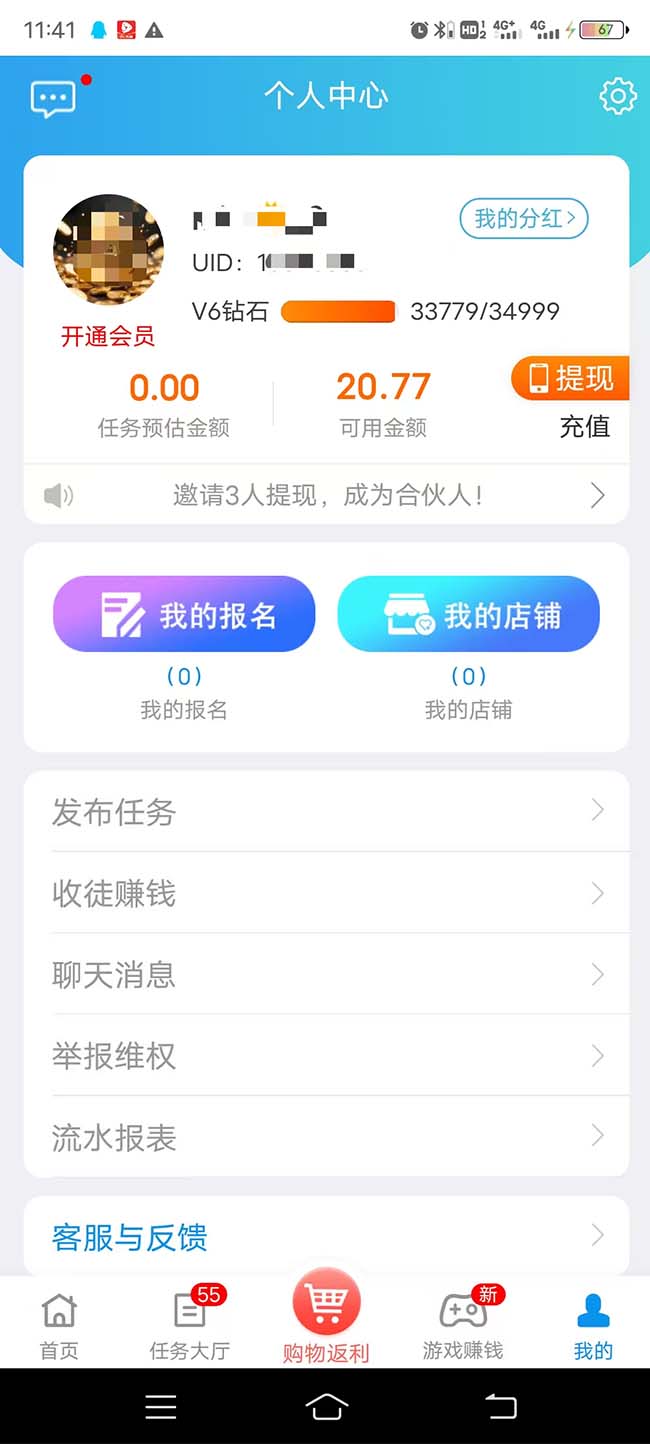This screenshot has height=1444, width=650.
Task: Open 流水报表 row
Action: [x=326, y=1137]
